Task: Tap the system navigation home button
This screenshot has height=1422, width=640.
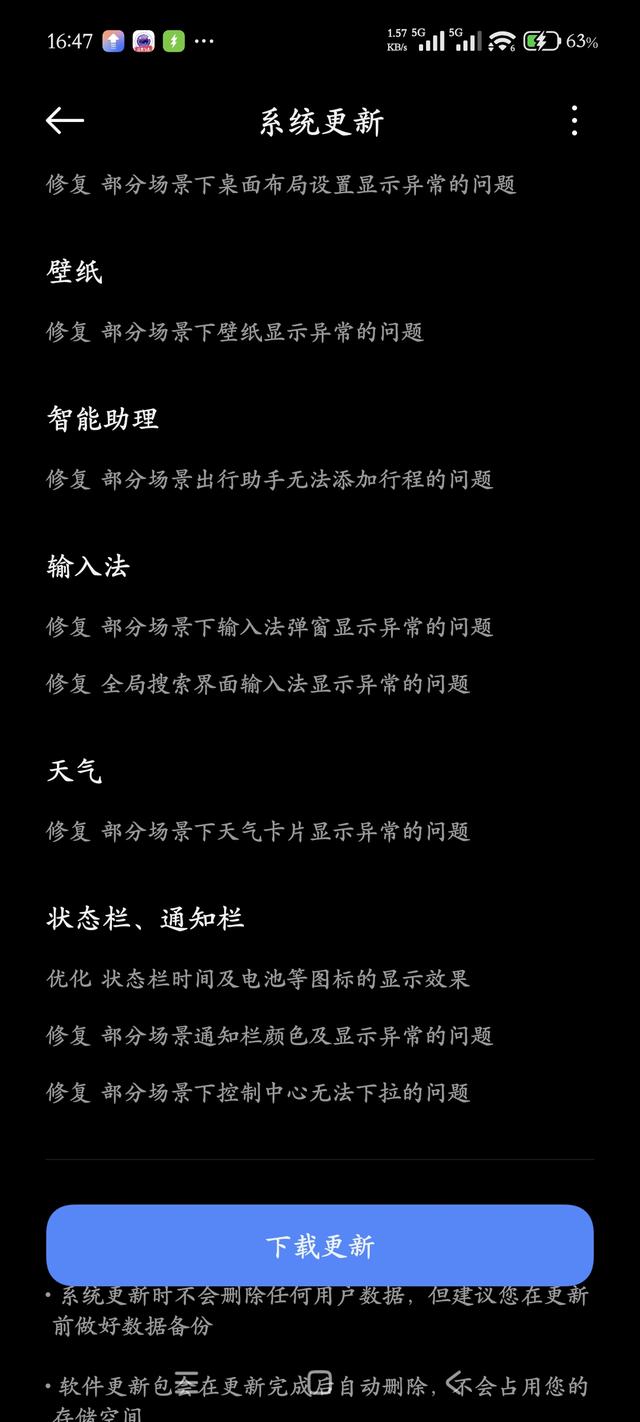Action: pos(320,1382)
